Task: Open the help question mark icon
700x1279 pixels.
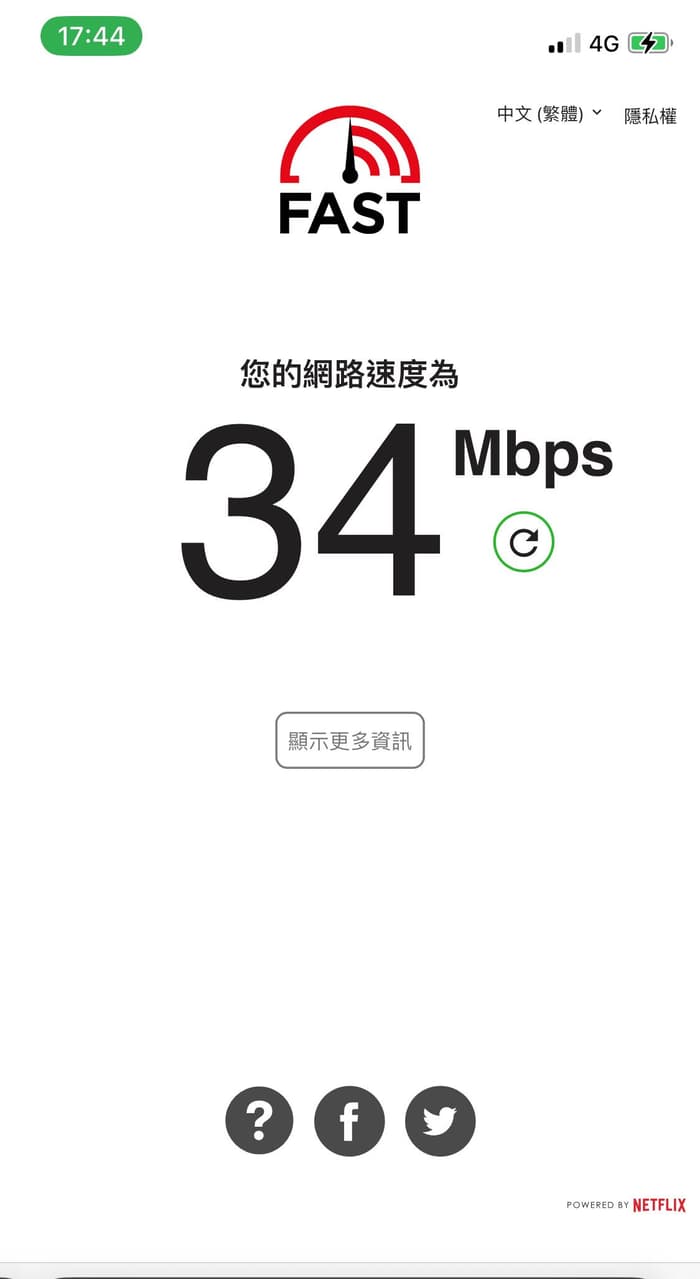Action: pos(259,1121)
